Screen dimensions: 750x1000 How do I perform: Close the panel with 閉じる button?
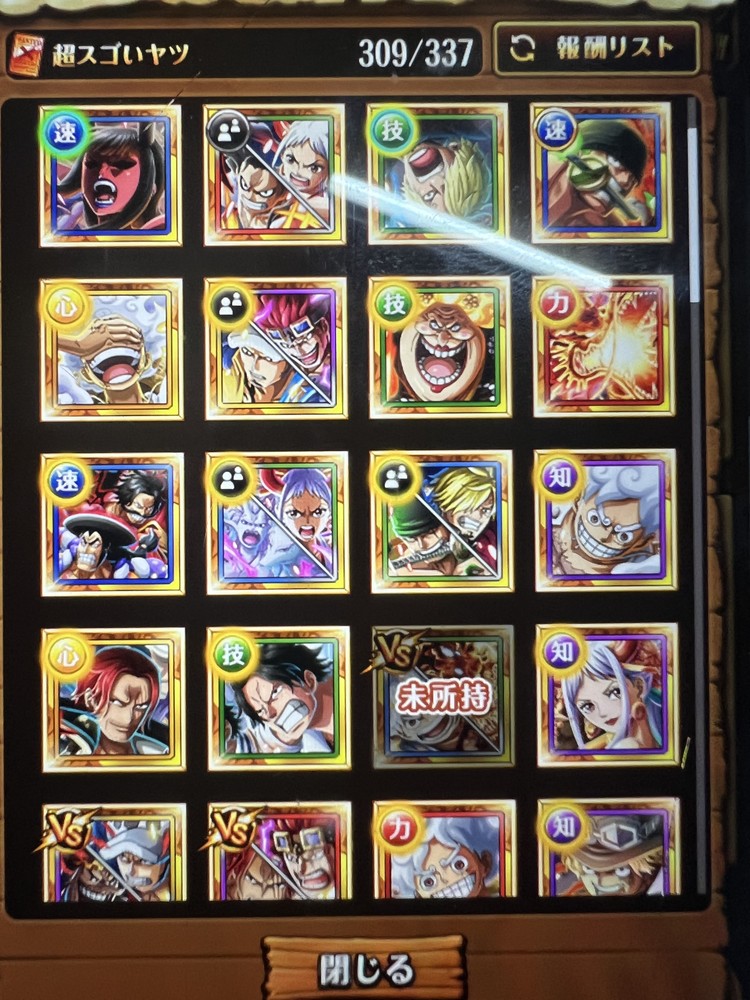pyautogui.click(x=365, y=968)
